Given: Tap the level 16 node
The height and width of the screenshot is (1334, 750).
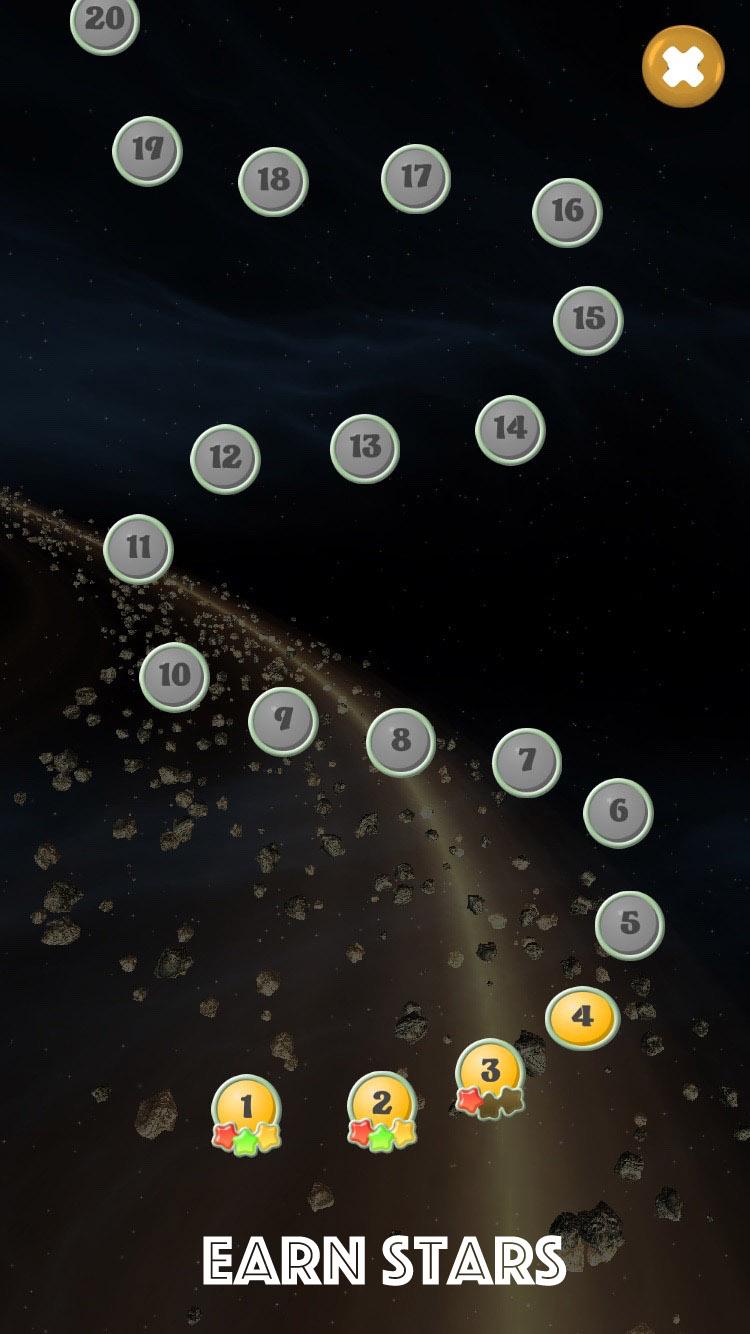Looking at the screenshot, I should 567,212.
